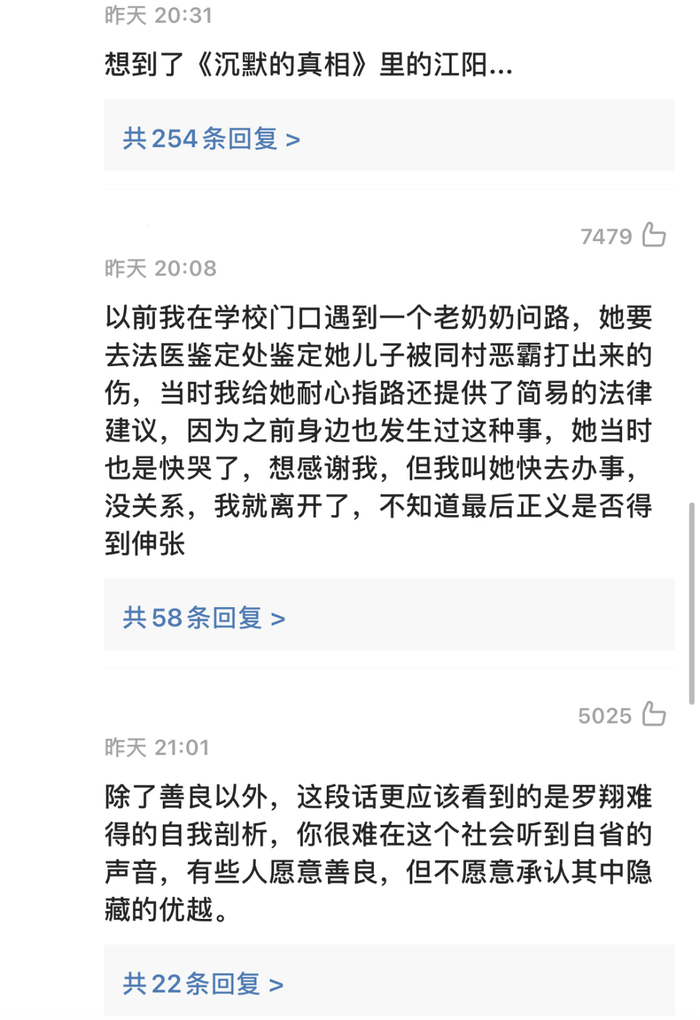Expand the 共254条回复 replies
This screenshot has width=700, height=1020.
click(211, 138)
